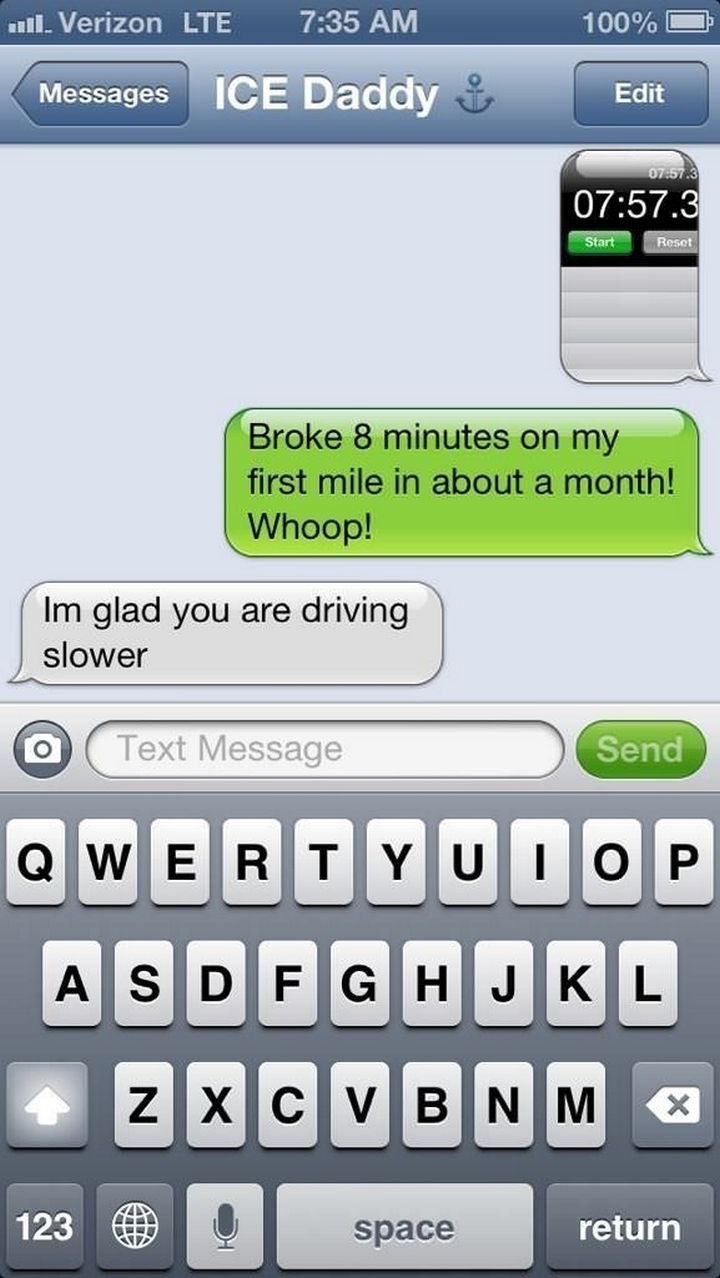Turn on the shift key
The height and width of the screenshot is (1278, 720).
[x=45, y=1105]
